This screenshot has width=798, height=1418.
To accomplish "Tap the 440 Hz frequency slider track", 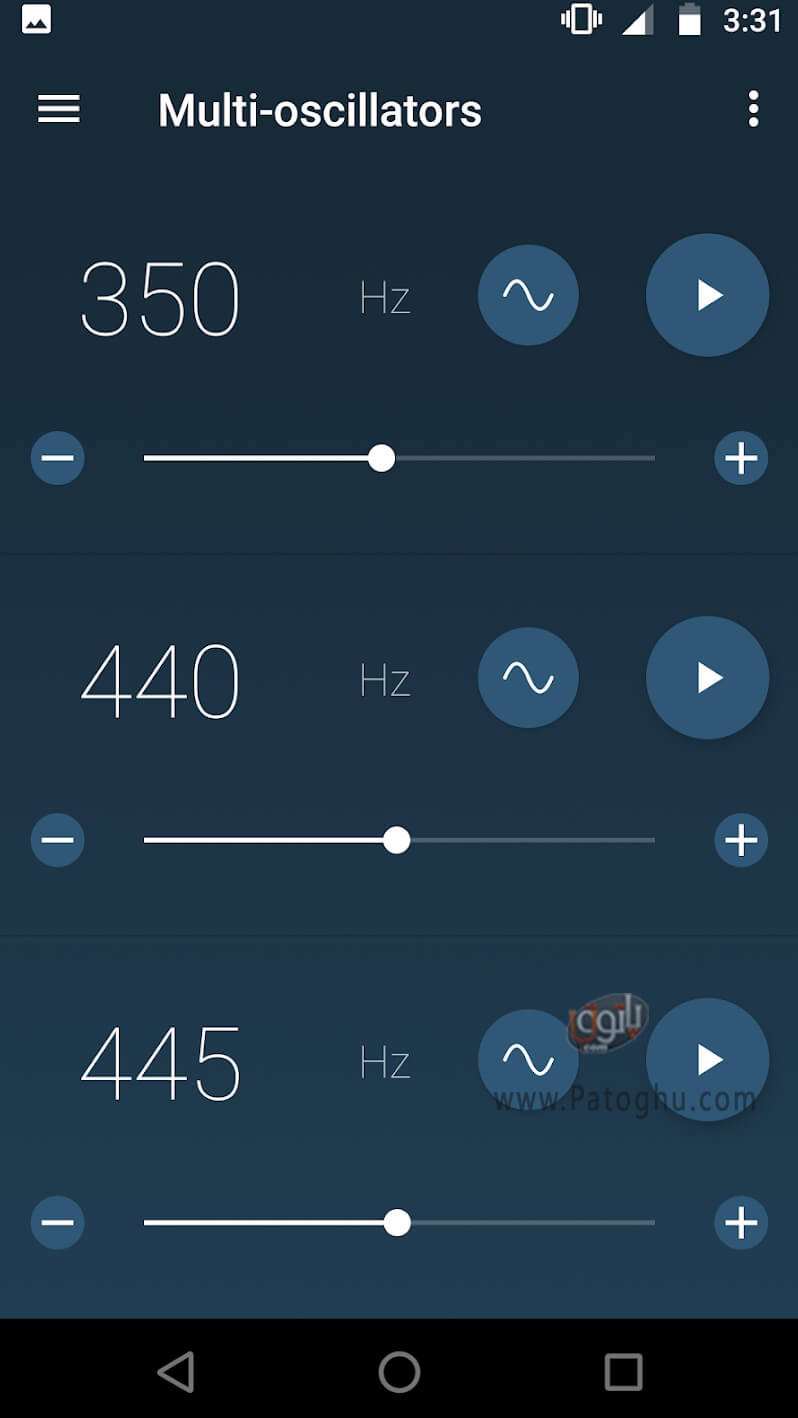I will click(x=399, y=840).
